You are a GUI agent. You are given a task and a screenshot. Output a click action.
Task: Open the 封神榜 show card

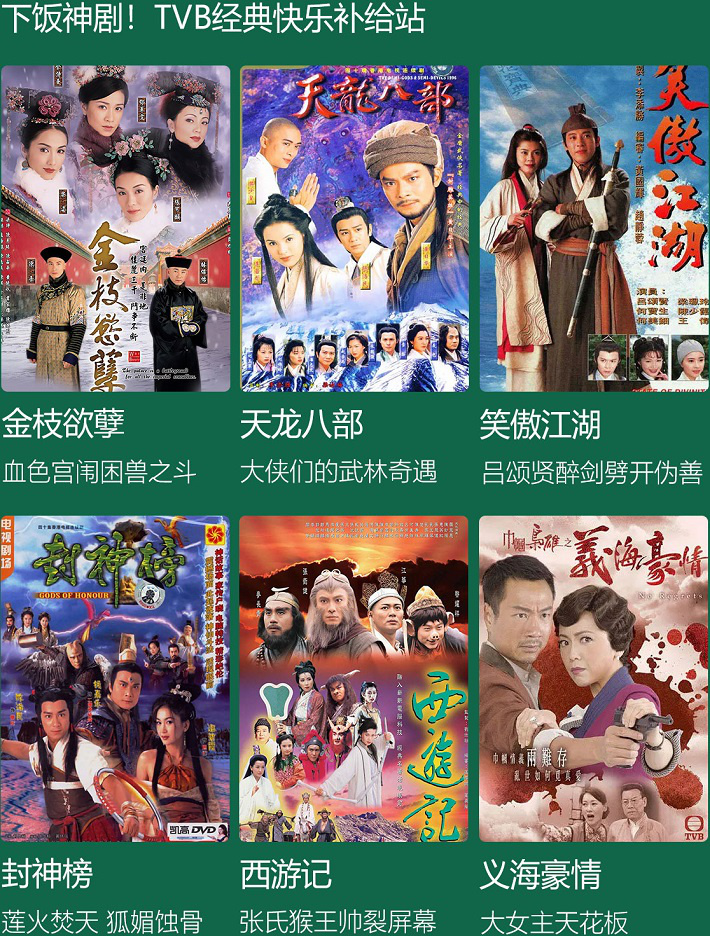116,679
